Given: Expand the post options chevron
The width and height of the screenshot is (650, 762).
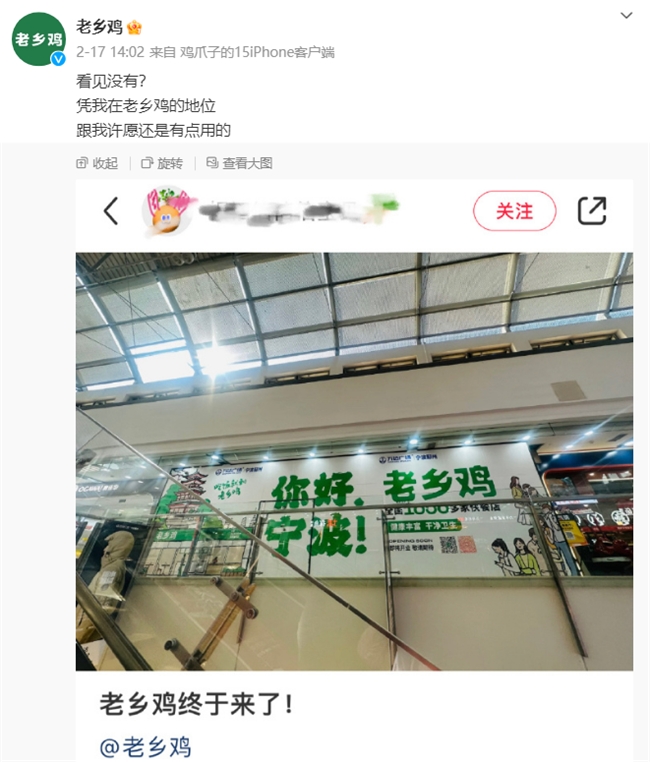Looking at the screenshot, I should pos(626,16).
